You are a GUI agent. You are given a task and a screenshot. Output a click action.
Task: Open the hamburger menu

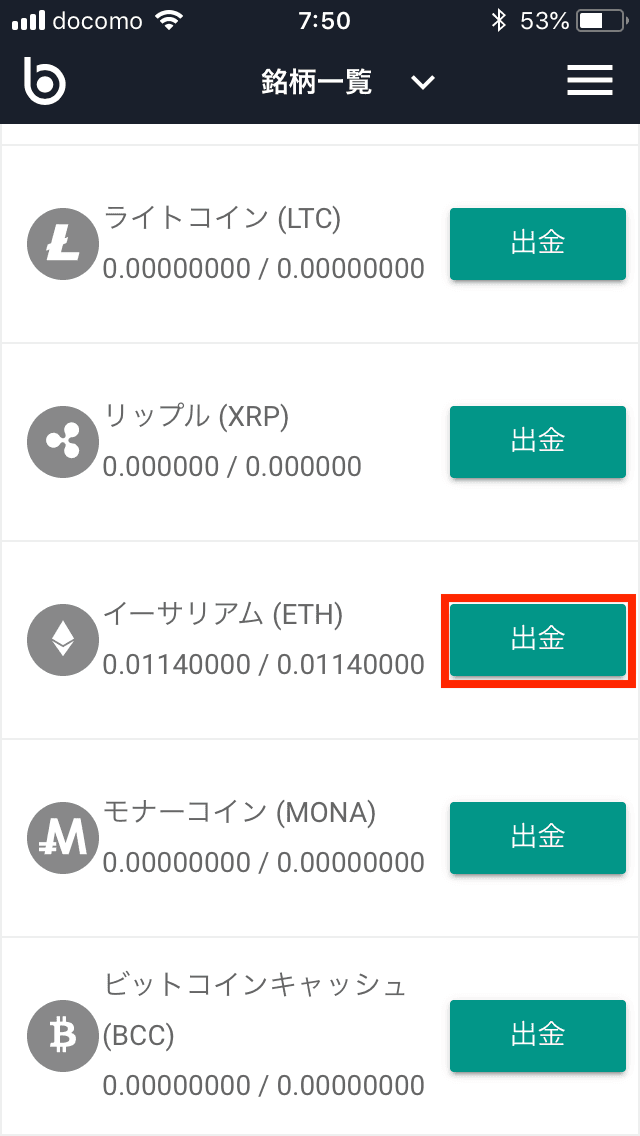click(x=590, y=81)
